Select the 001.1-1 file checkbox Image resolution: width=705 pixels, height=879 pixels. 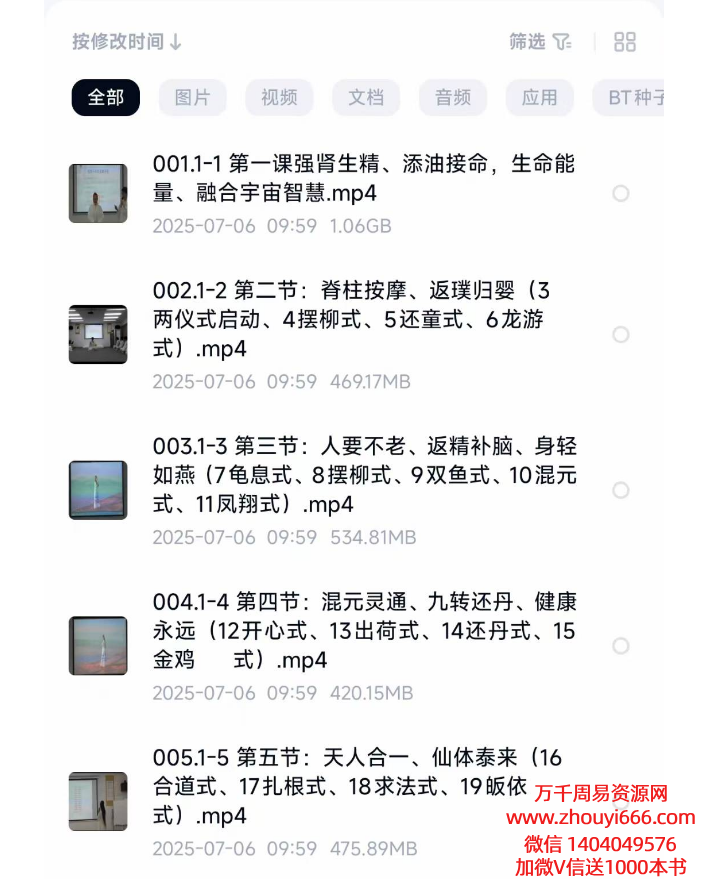click(x=621, y=194)
